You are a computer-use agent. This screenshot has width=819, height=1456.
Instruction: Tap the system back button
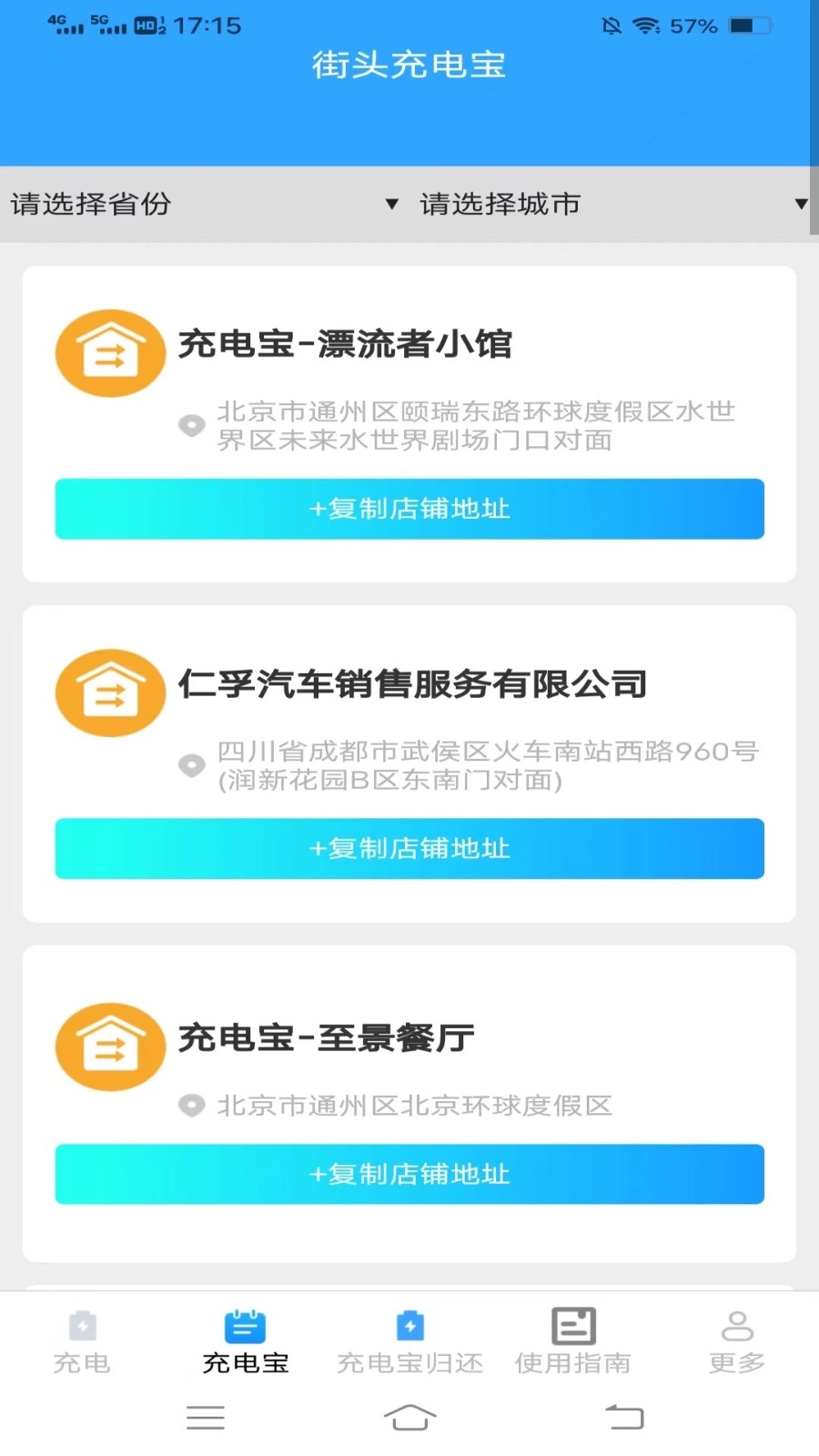coord(624,1417)
